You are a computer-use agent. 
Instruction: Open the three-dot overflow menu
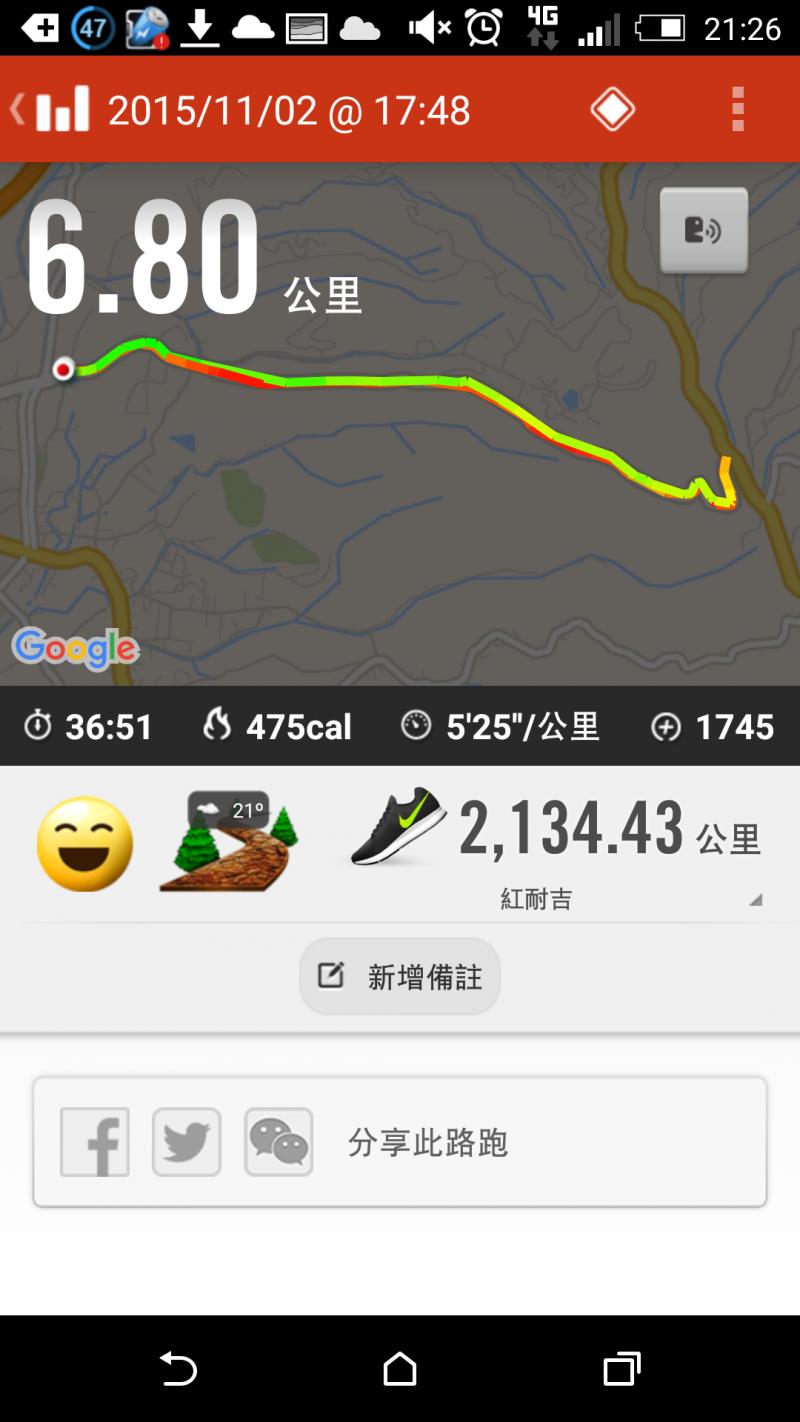pyautogui.click(x=738, y=109)
